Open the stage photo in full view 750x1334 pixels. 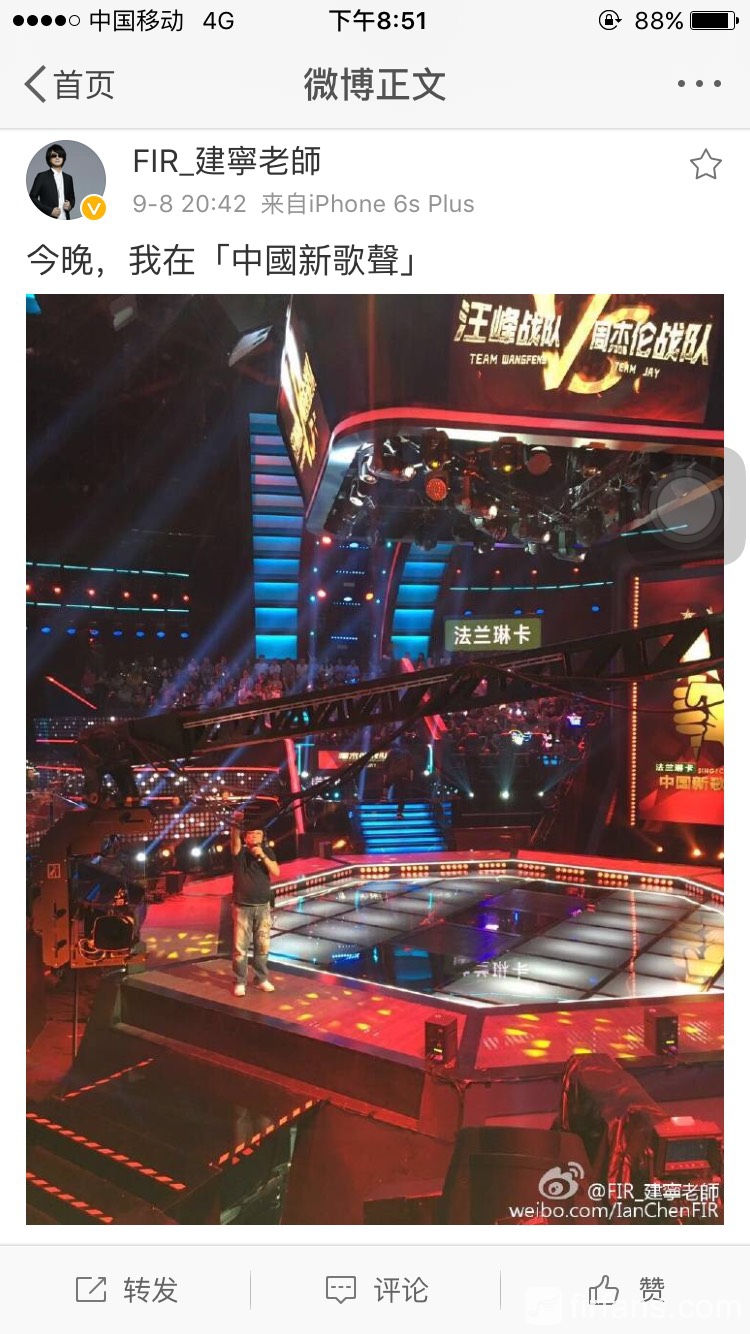coord(374,758)
